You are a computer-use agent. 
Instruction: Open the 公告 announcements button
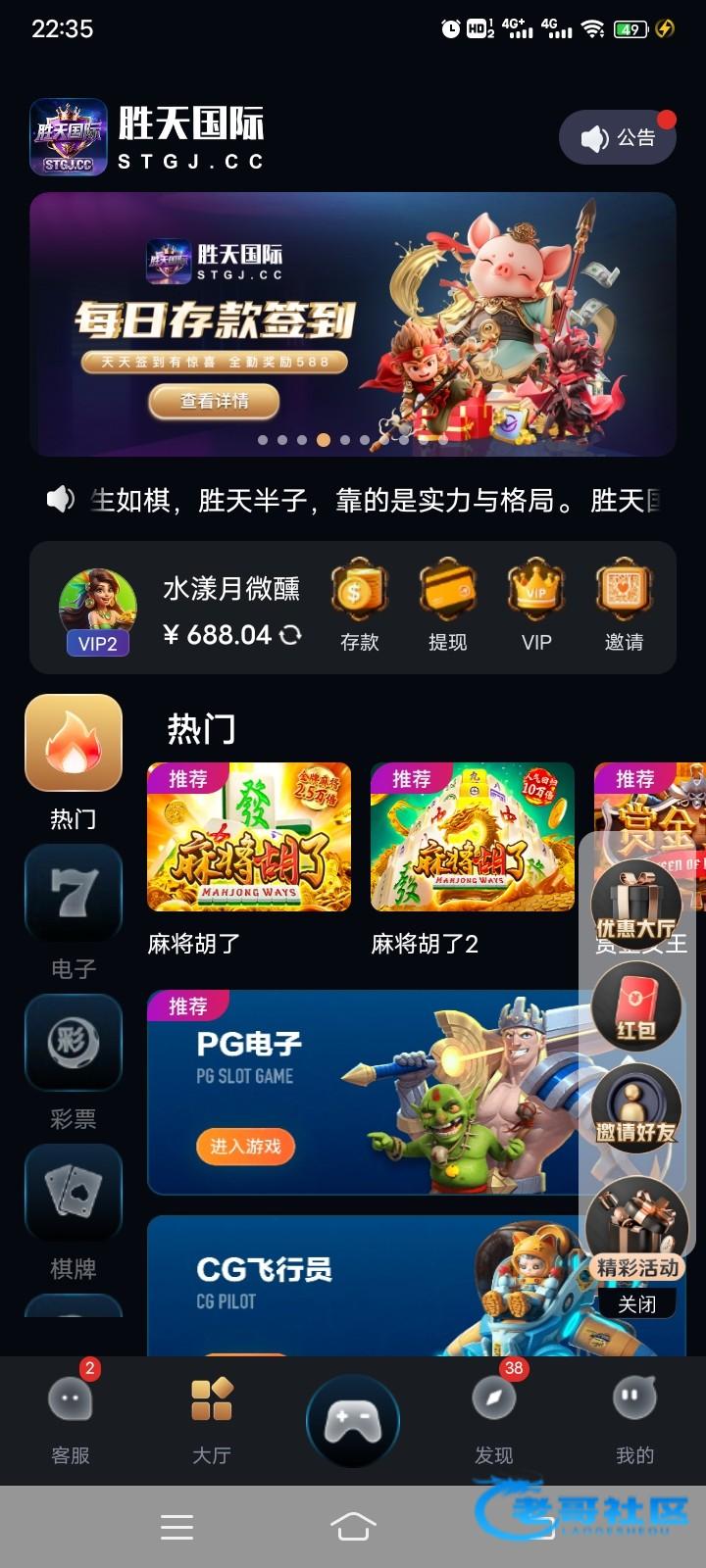coord(618,138)
